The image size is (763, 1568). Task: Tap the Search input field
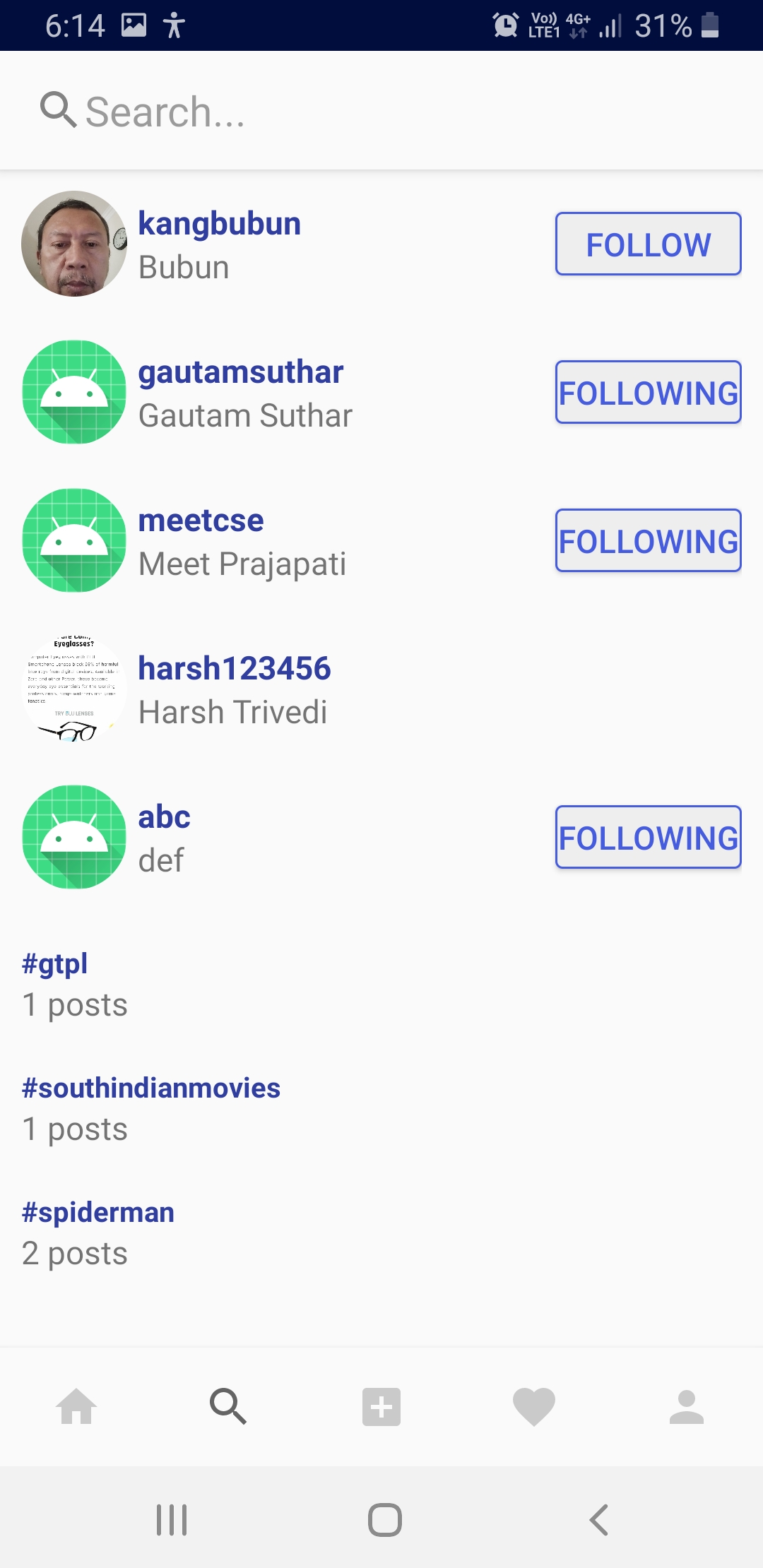point(283,110)
